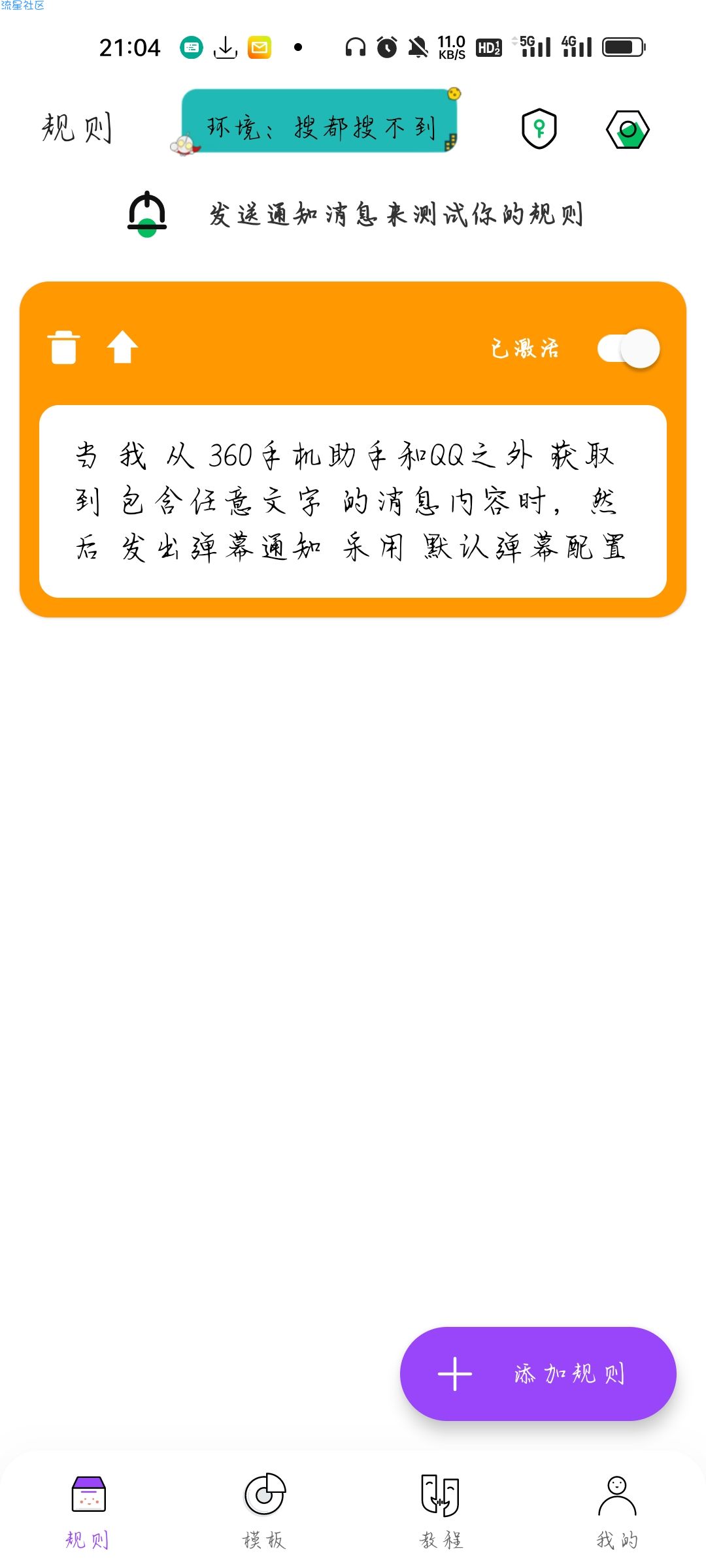Toggle the 已激活 rule switch
This screenshot has height=1568, width=706.
point(628,348)
